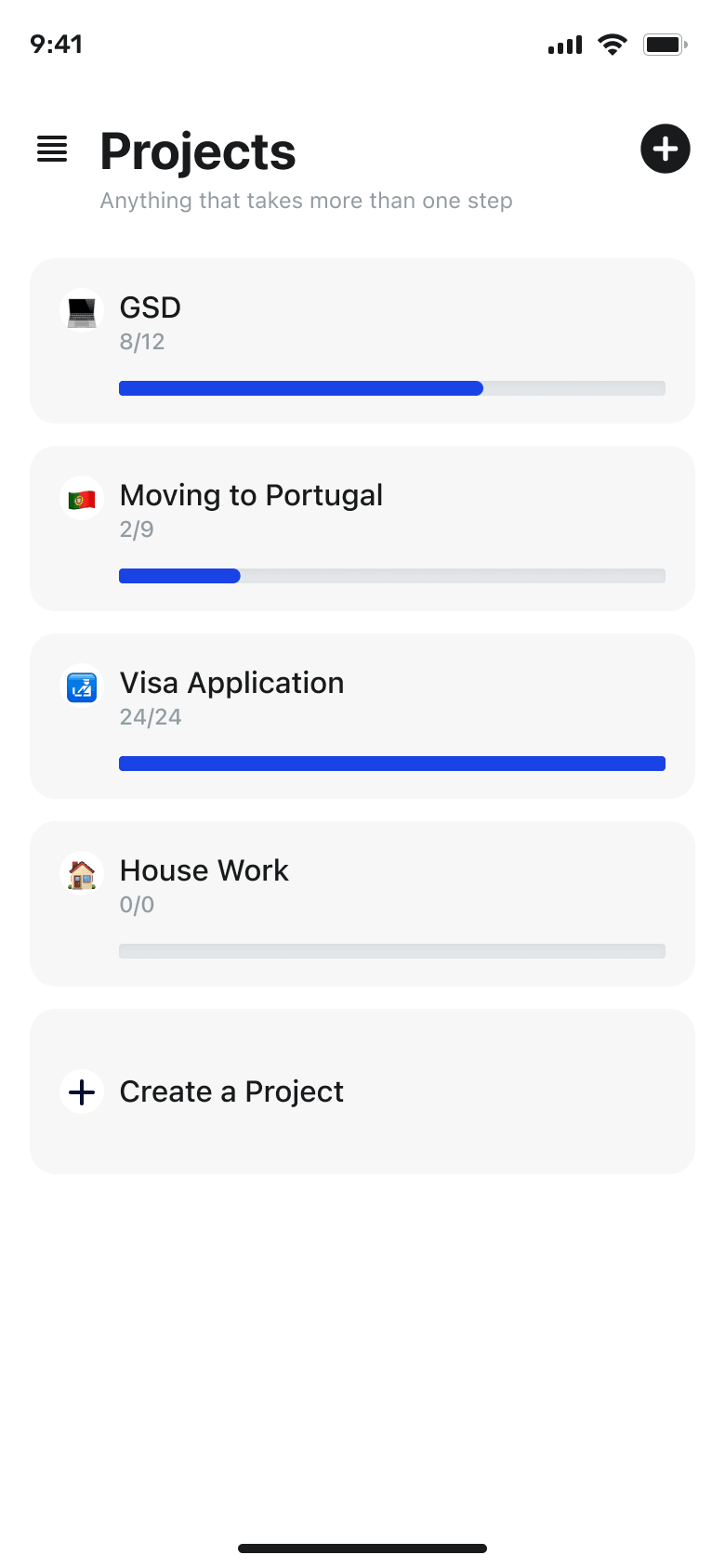This screenshot has width=725, height=1568.
Task: Select the Moving to Portugal project
Action: point(362,528)
